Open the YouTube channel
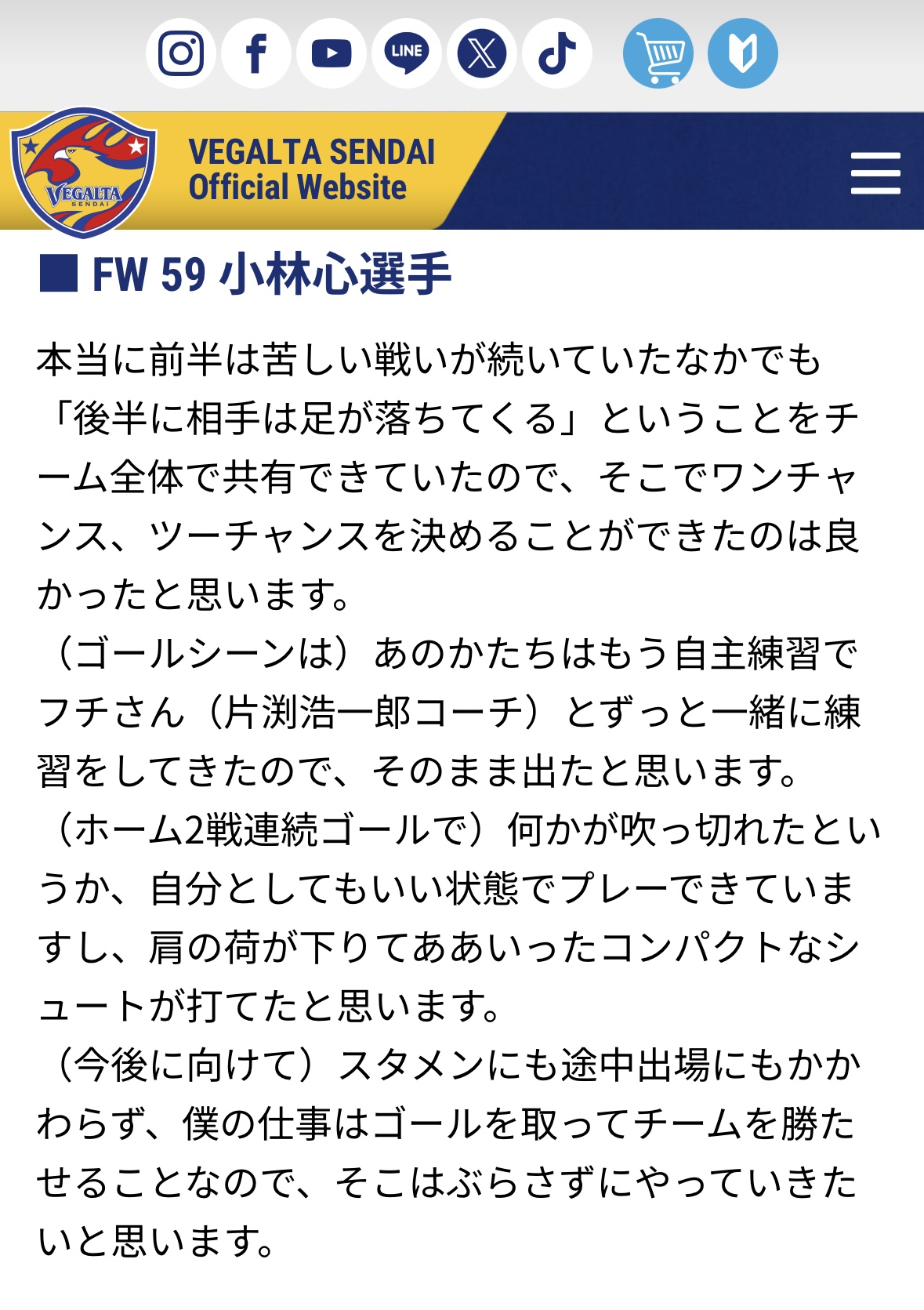Viewport: 924px width, 1310px height. click(332, 53)
